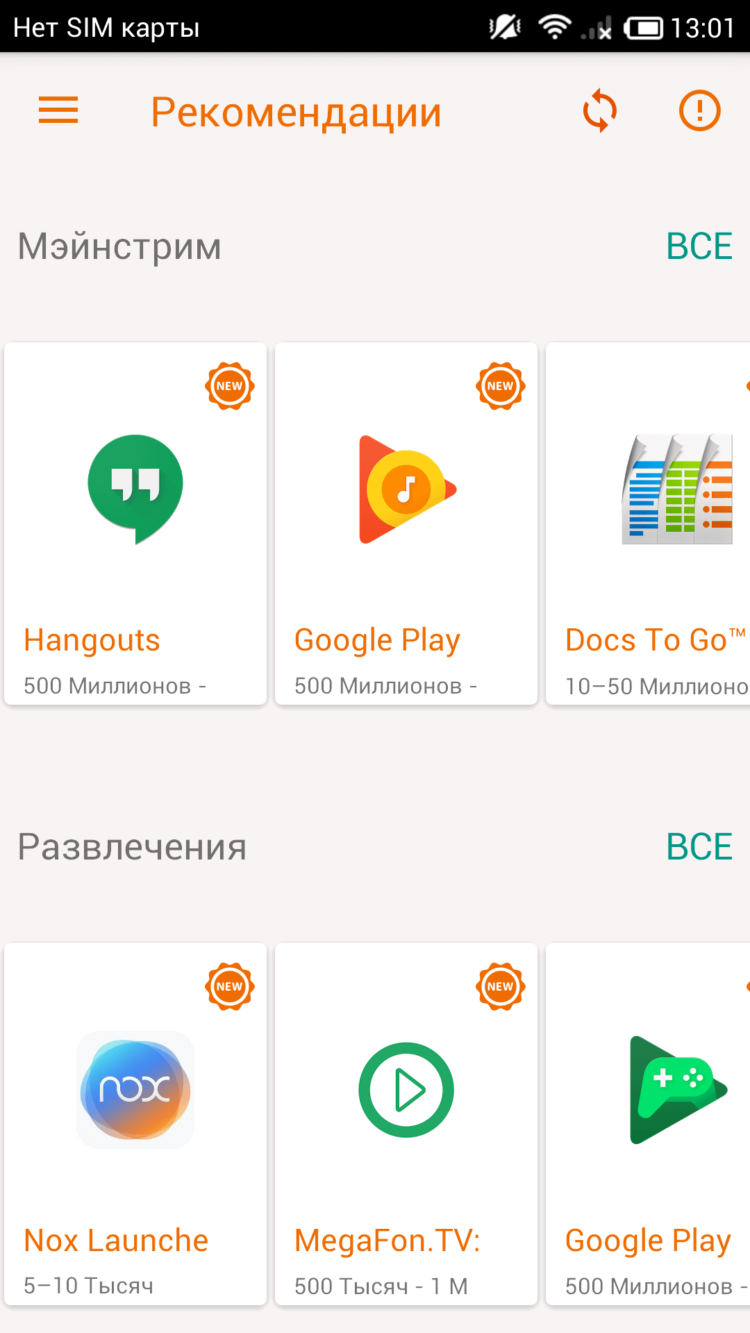Screen dimensions: 750x1333
Task: Open the notifications exclamation icon
Action: pyautogui.click(x=699, y=111)
